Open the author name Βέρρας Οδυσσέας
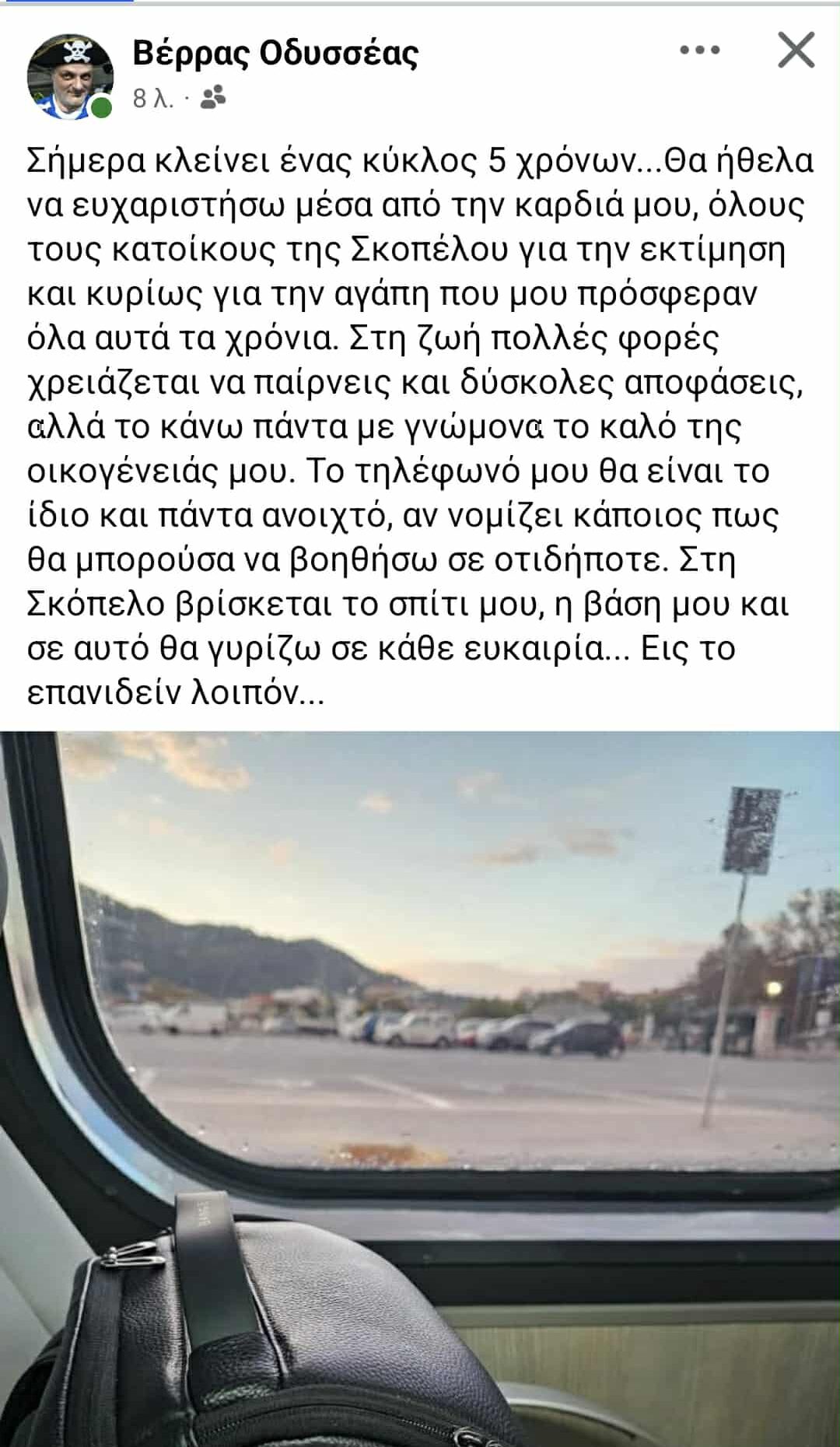This screenshot has height=1447, width=840. coord(275,53)
